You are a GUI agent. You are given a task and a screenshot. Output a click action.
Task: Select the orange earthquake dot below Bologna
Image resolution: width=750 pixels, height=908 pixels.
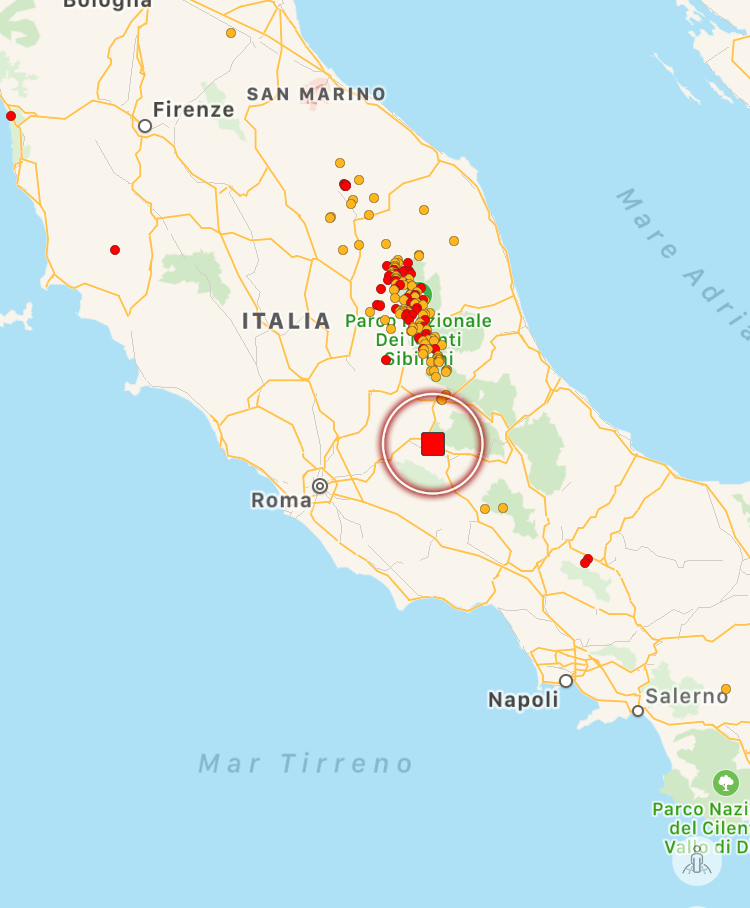pos(231,33)
